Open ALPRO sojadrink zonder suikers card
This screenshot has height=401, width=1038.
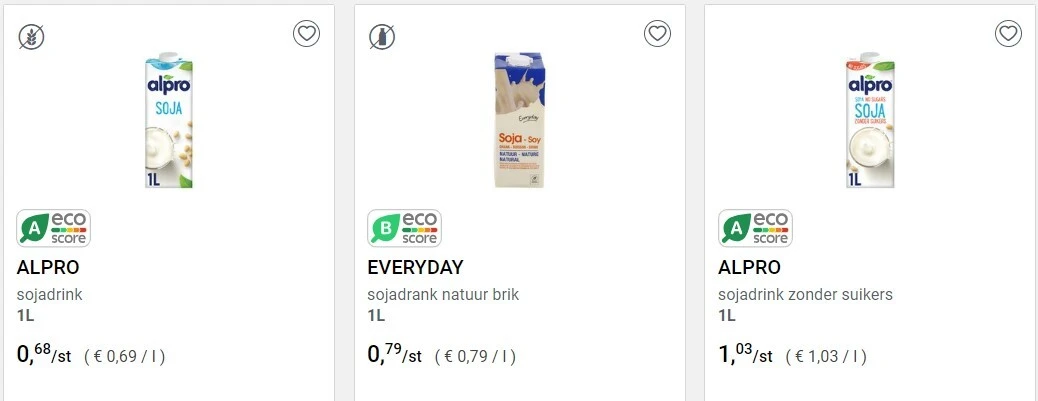pos(869,122)
